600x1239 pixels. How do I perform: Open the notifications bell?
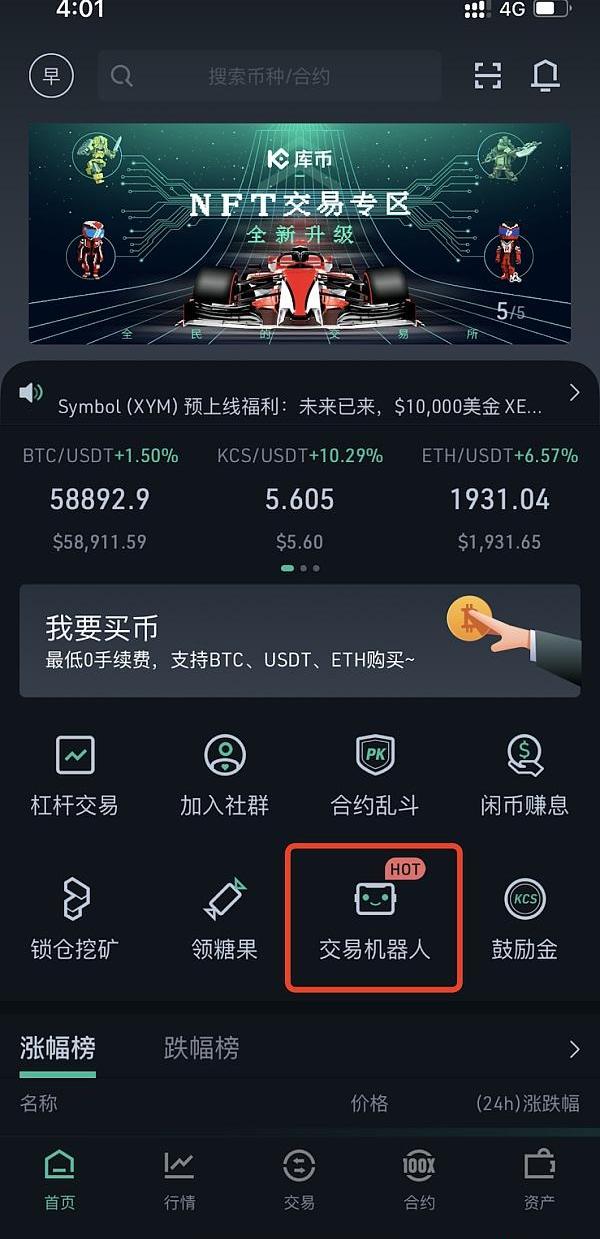545,76
